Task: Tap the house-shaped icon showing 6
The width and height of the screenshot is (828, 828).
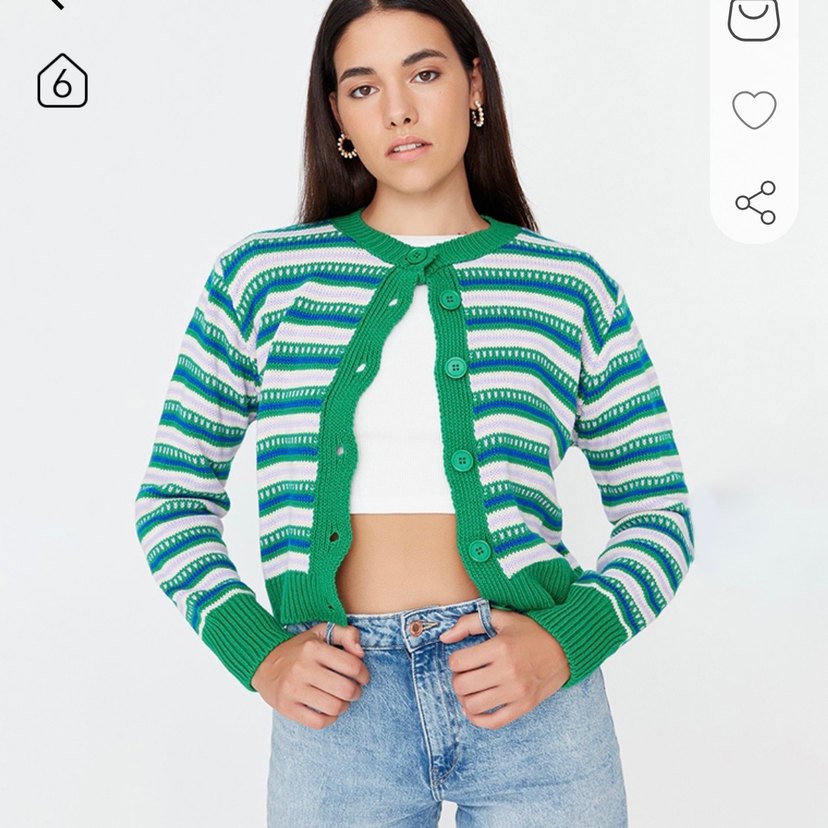Action: click(62, 82)
